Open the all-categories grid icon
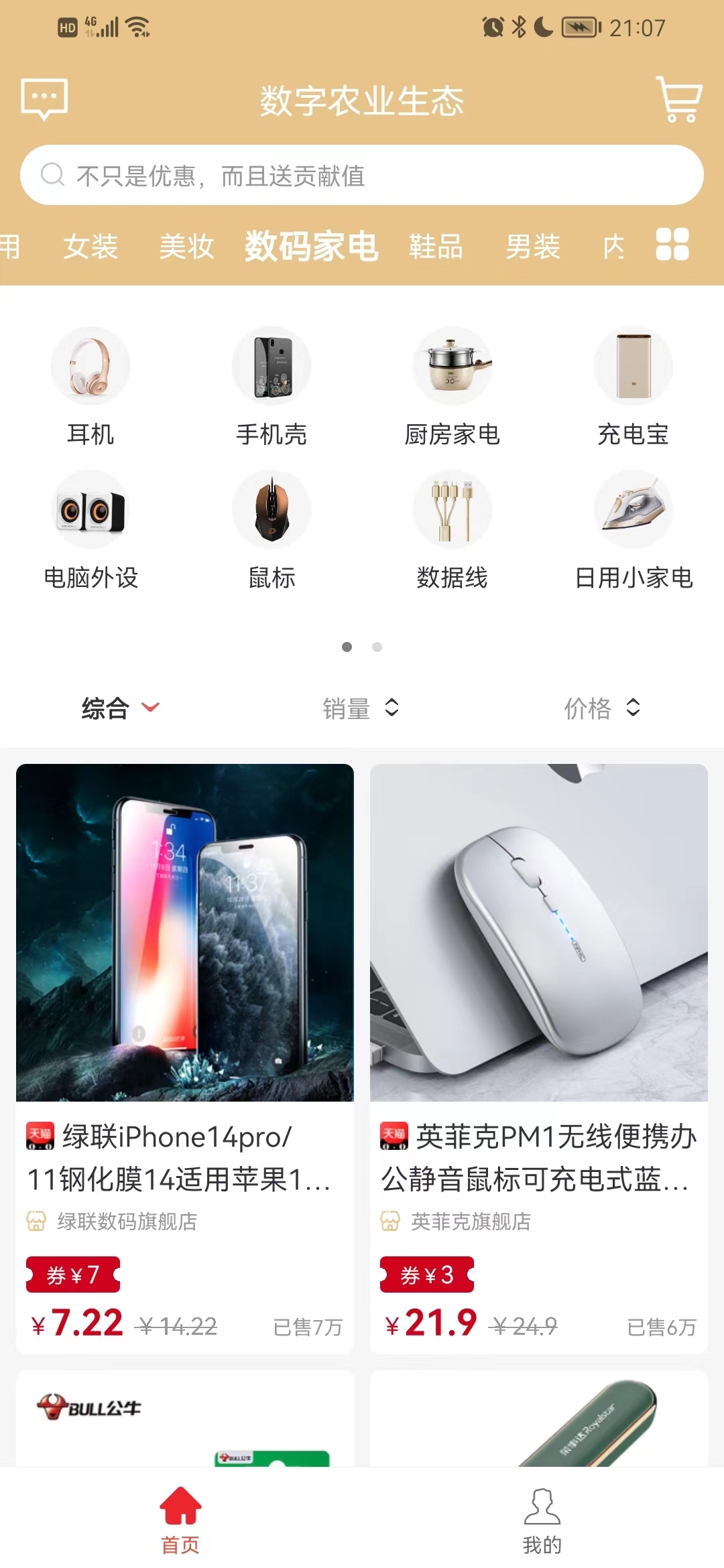 coord(673,245)
